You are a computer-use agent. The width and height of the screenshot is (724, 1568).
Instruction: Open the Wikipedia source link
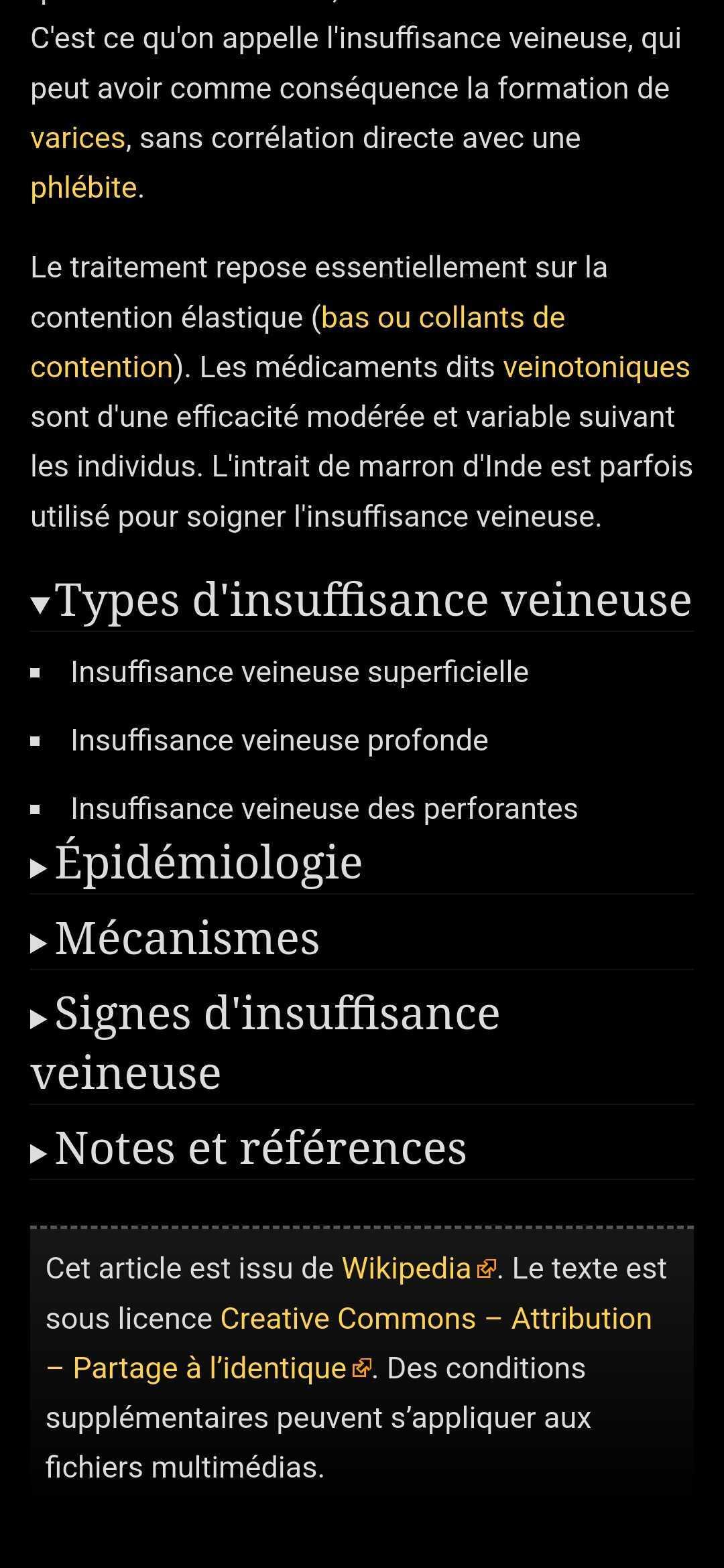point(419,1268)
